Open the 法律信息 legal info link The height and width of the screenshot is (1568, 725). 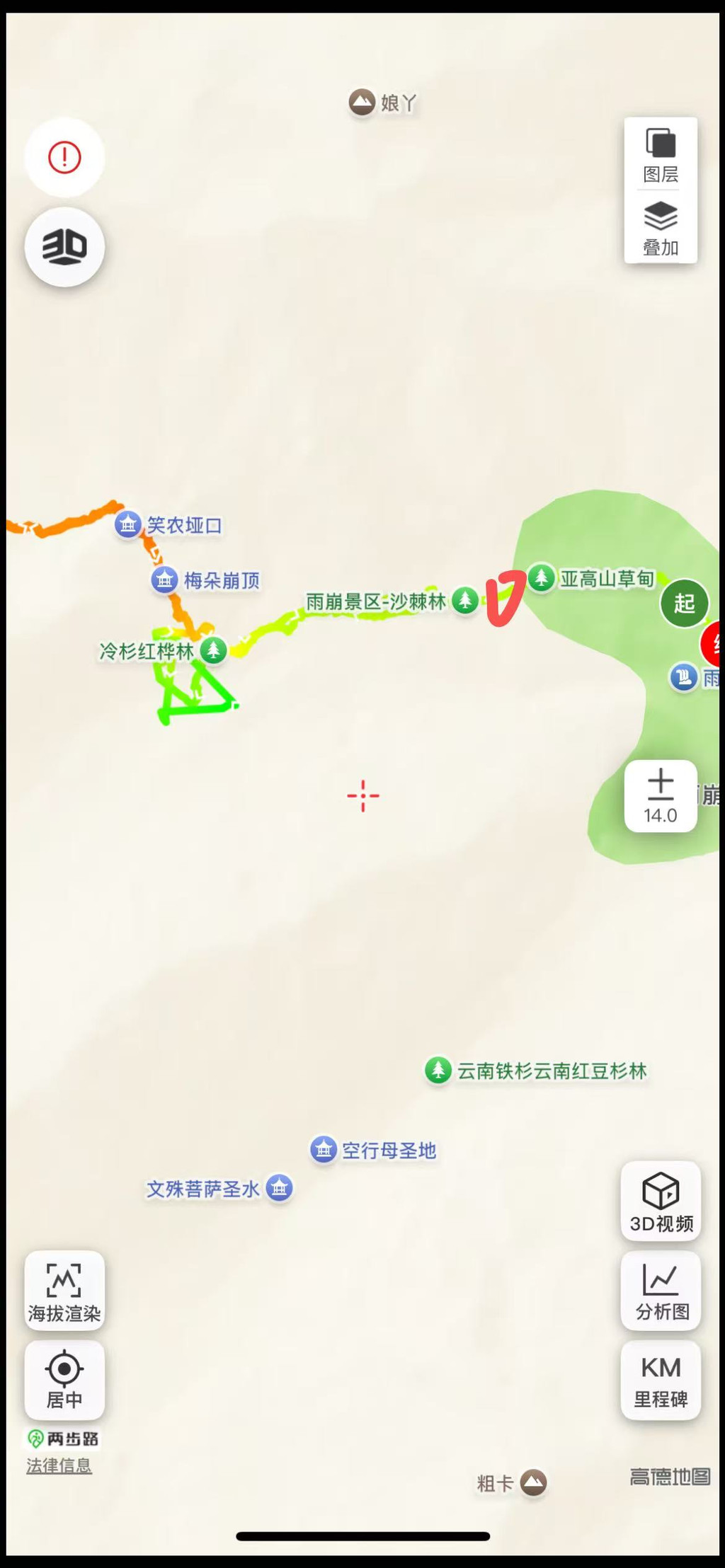tap(59, 1465)
